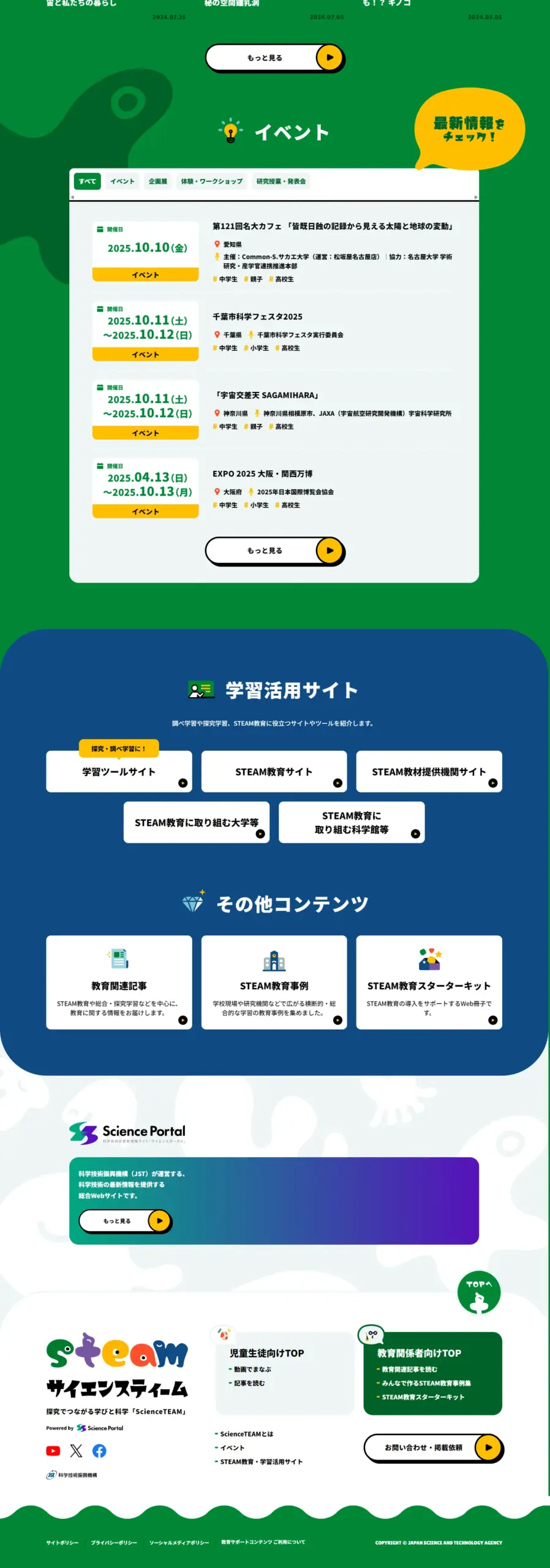Open 学習ツールサイト card
Screen dimensions: 550x1568
click(x=119, y=772)
